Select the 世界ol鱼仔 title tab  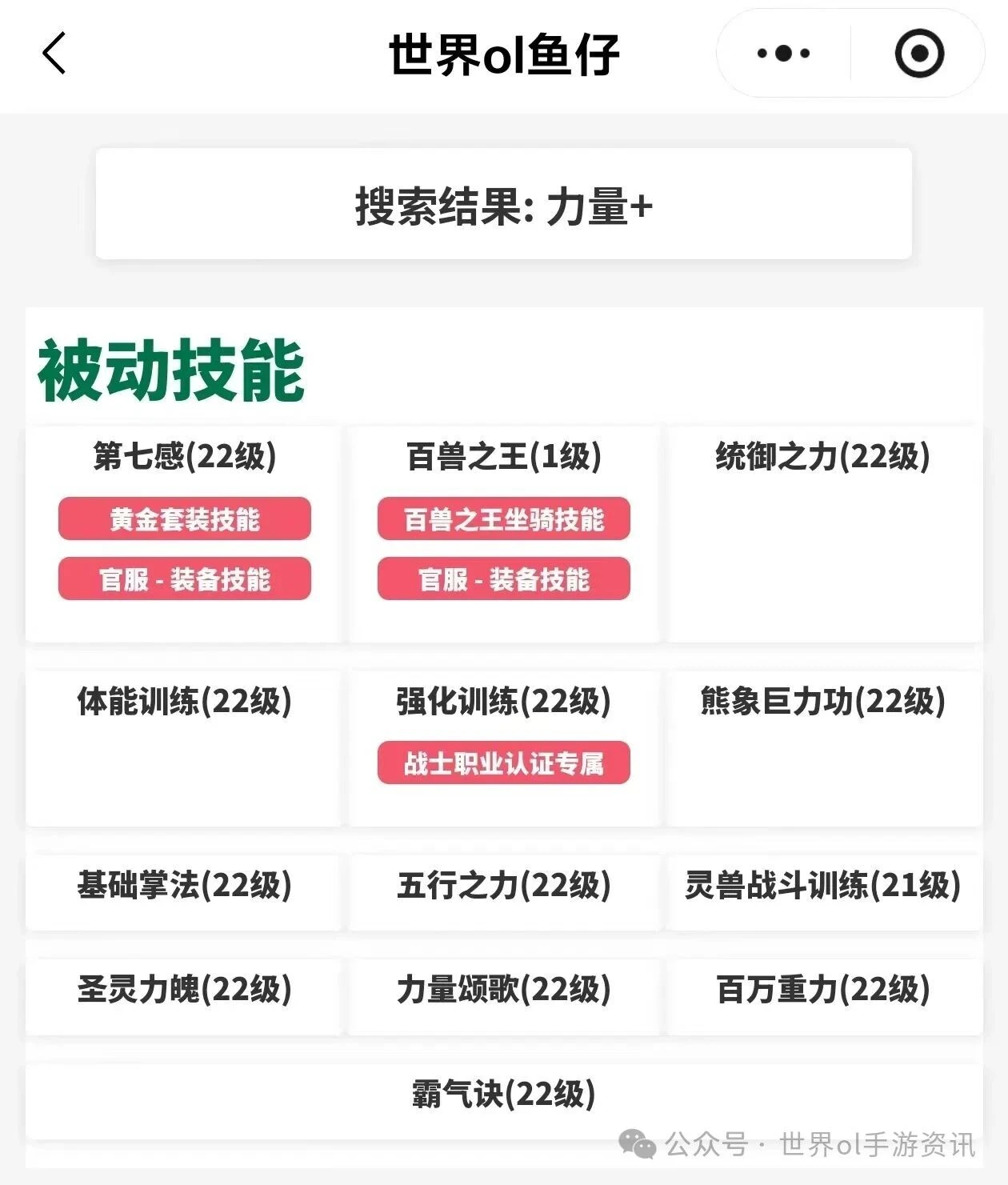pos(504,53)
